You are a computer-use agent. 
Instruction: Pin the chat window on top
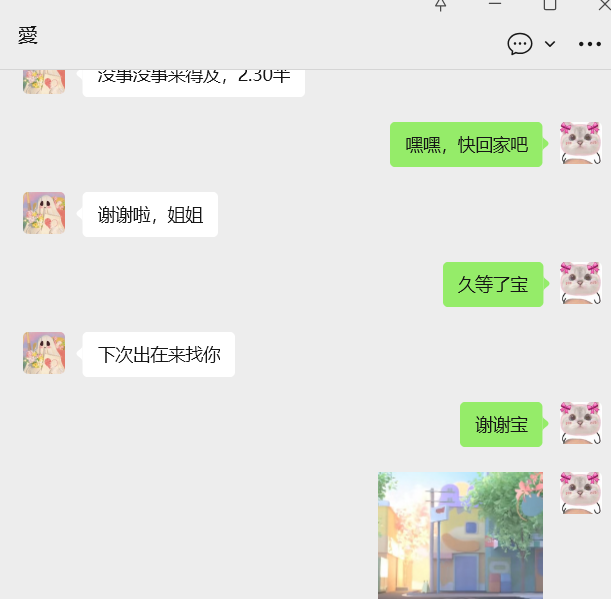coord(440,5)
